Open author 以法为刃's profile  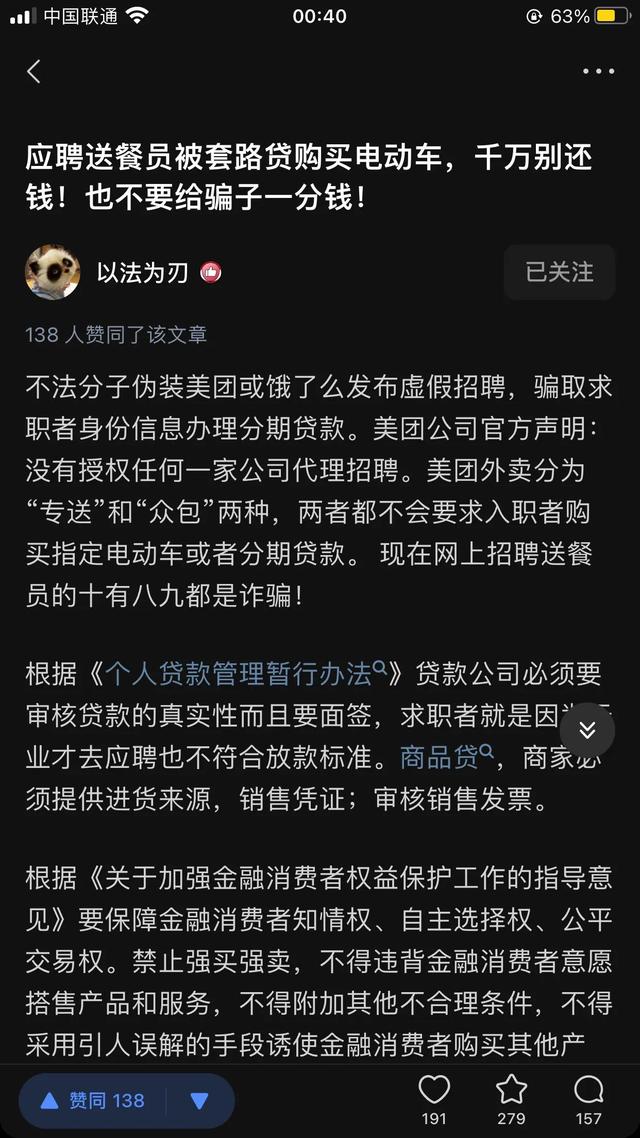tap(142, 272)
